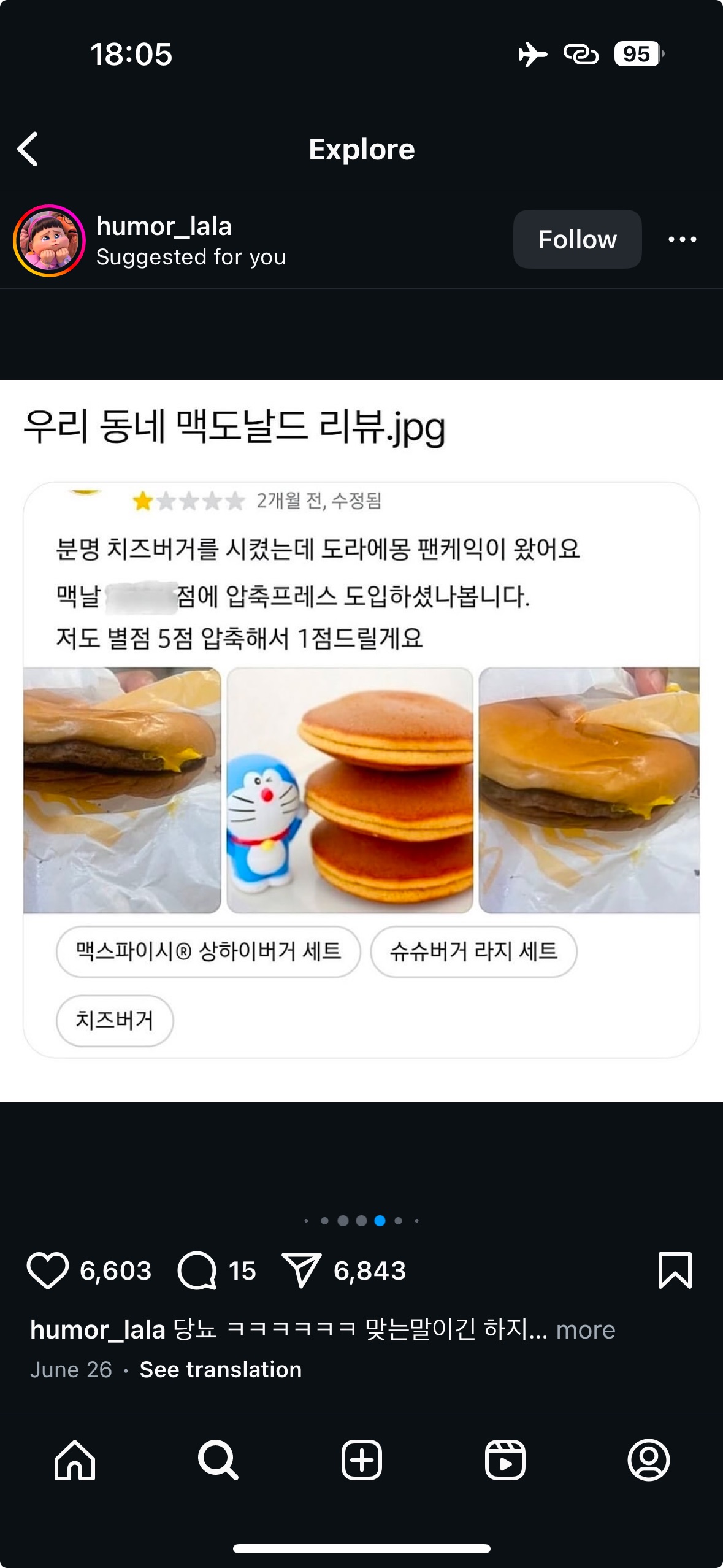
Task: Open comments on this post
Action: pos(197,1270)
